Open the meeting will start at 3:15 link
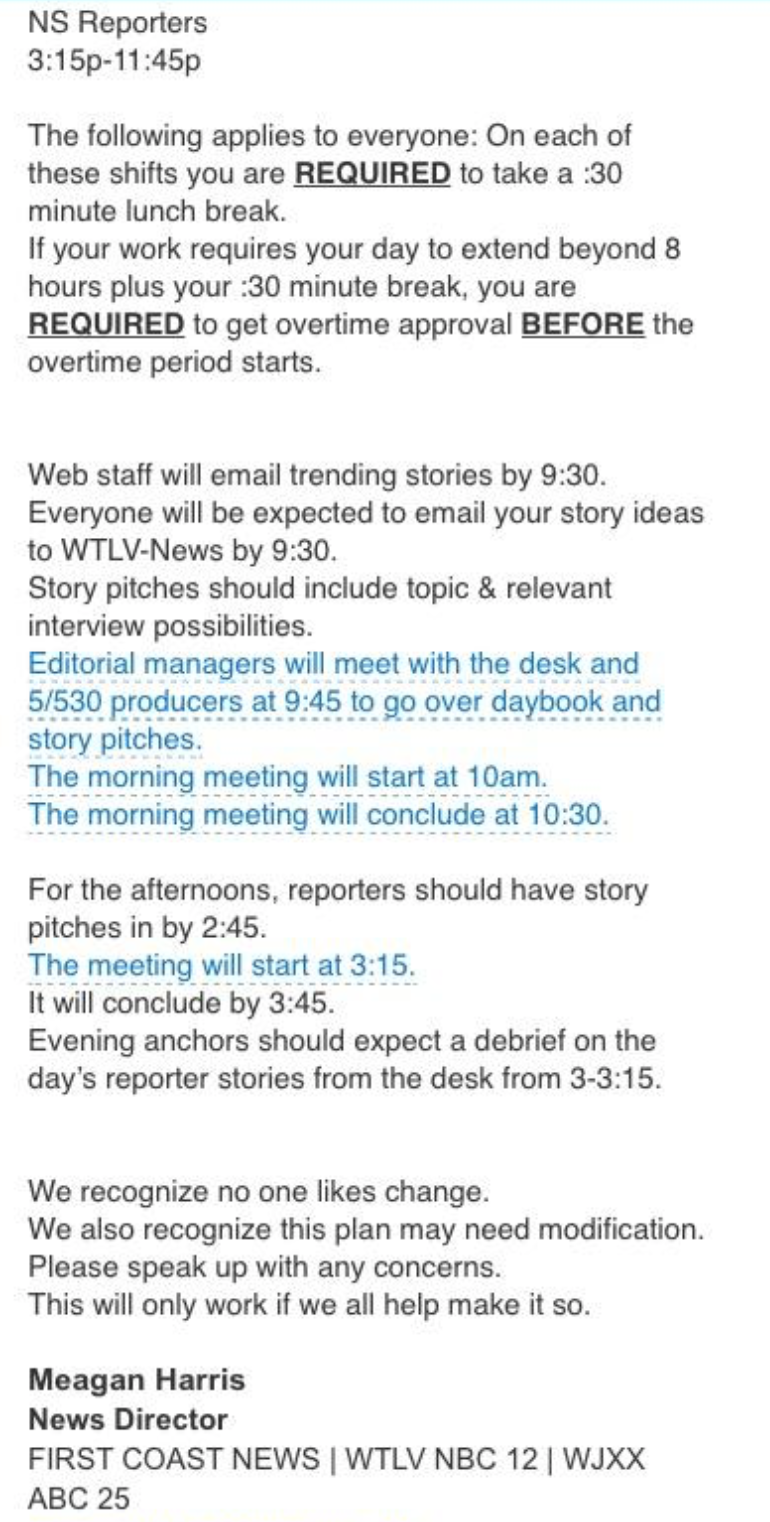This screenshot has height=1522, width=770. coord(221,966)
